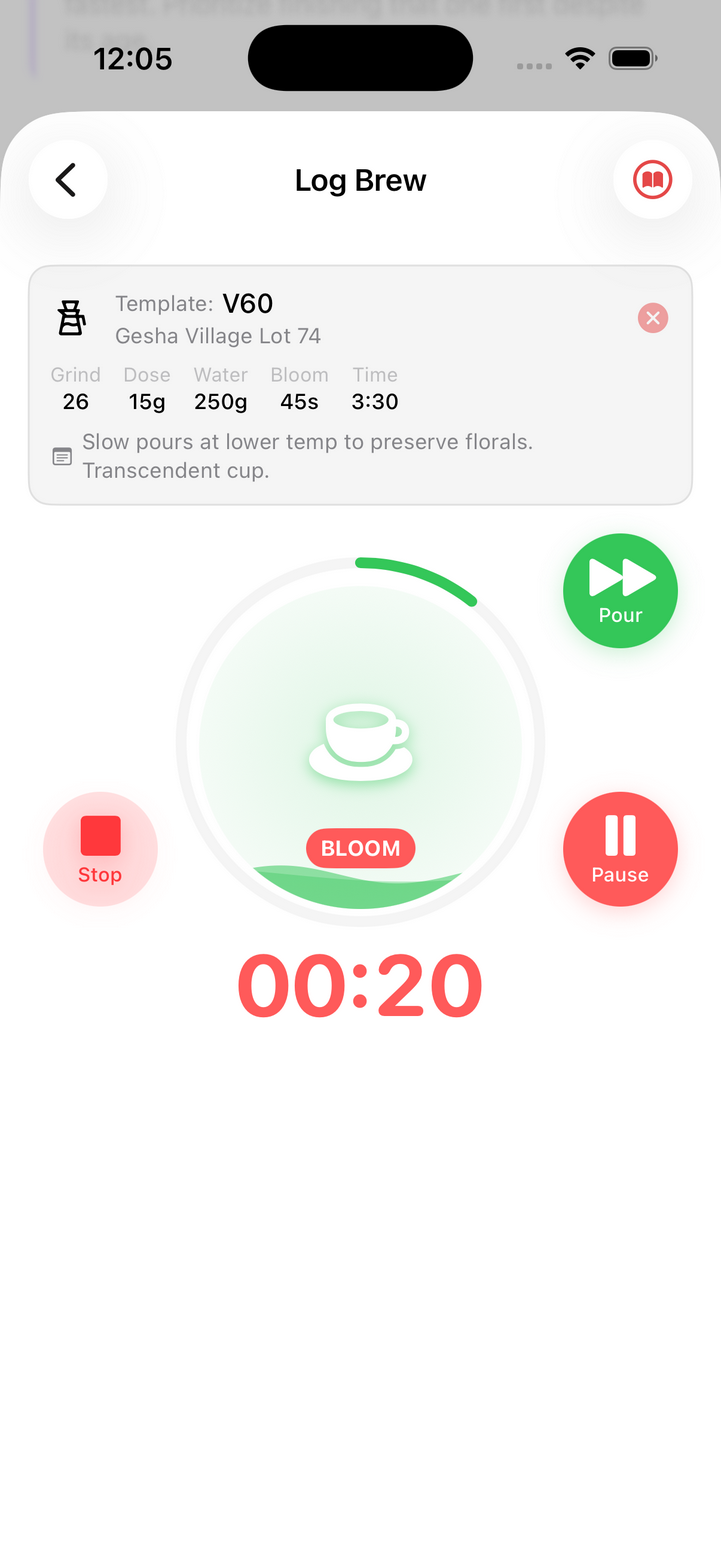The height and width of the screenshot is (1568, 721).
Task: Tap the BLOOM stage badge
Action: click(360, 848)
